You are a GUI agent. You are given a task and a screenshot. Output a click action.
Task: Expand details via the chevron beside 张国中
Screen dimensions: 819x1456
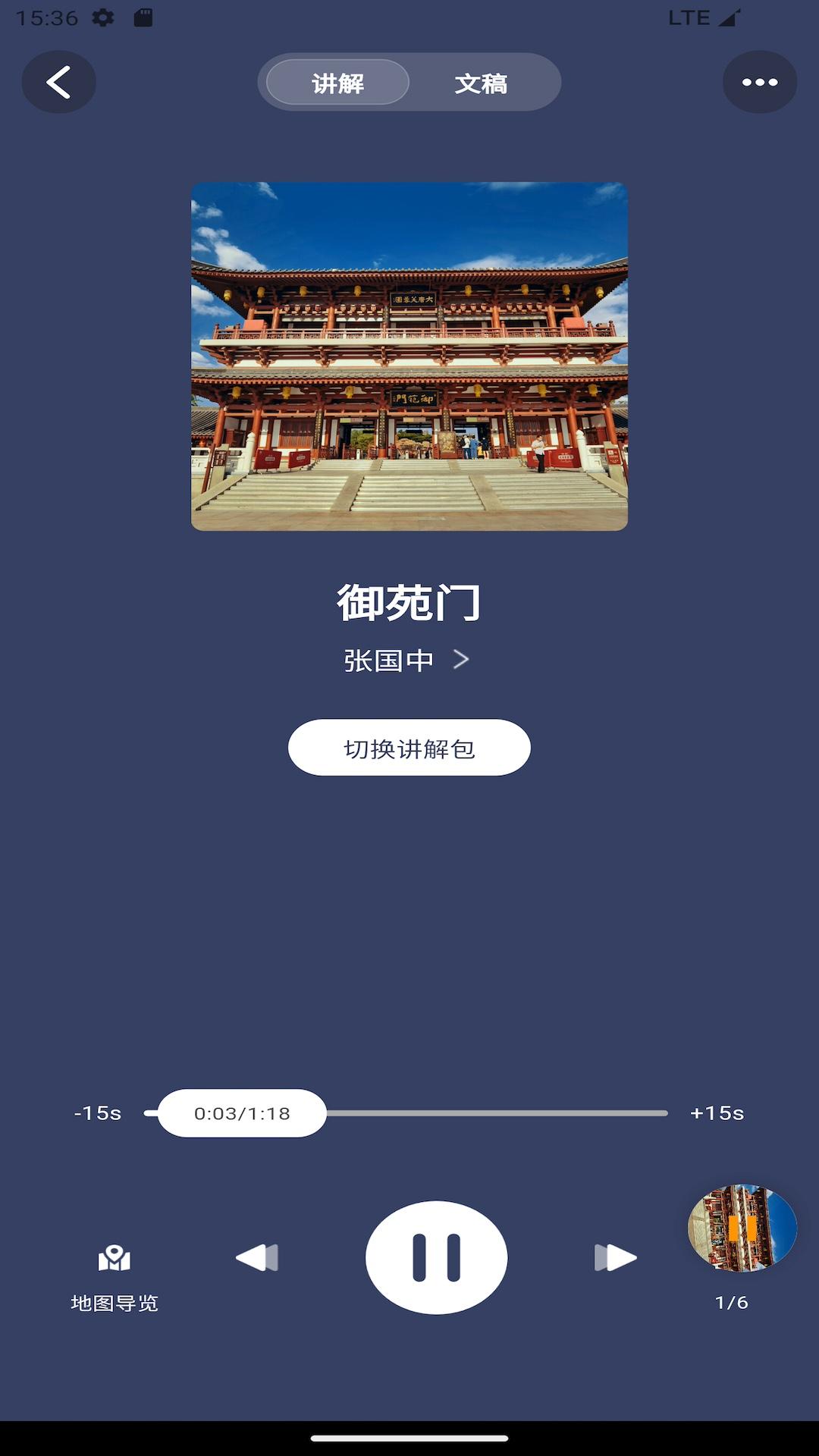tap(460, 661)
